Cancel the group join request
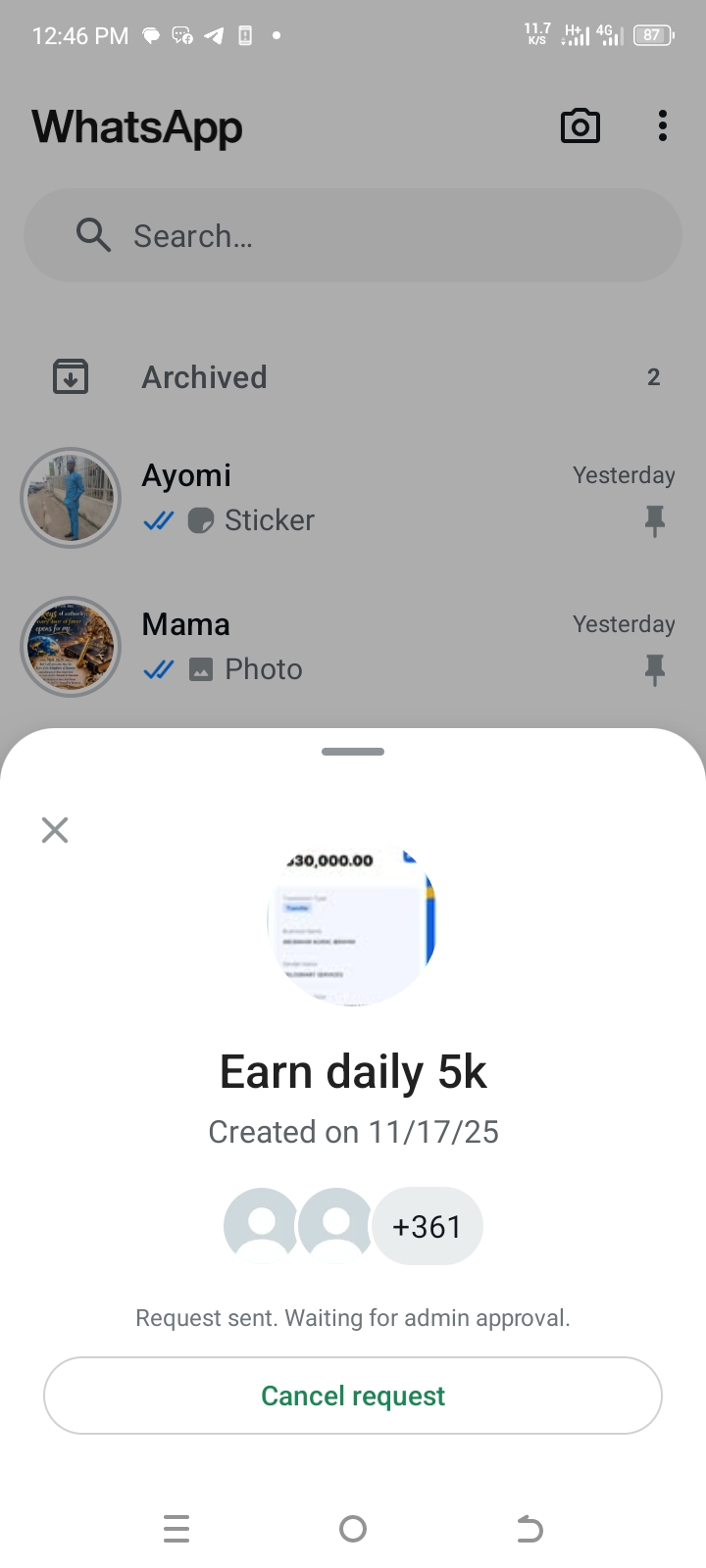 point(353,1396)
